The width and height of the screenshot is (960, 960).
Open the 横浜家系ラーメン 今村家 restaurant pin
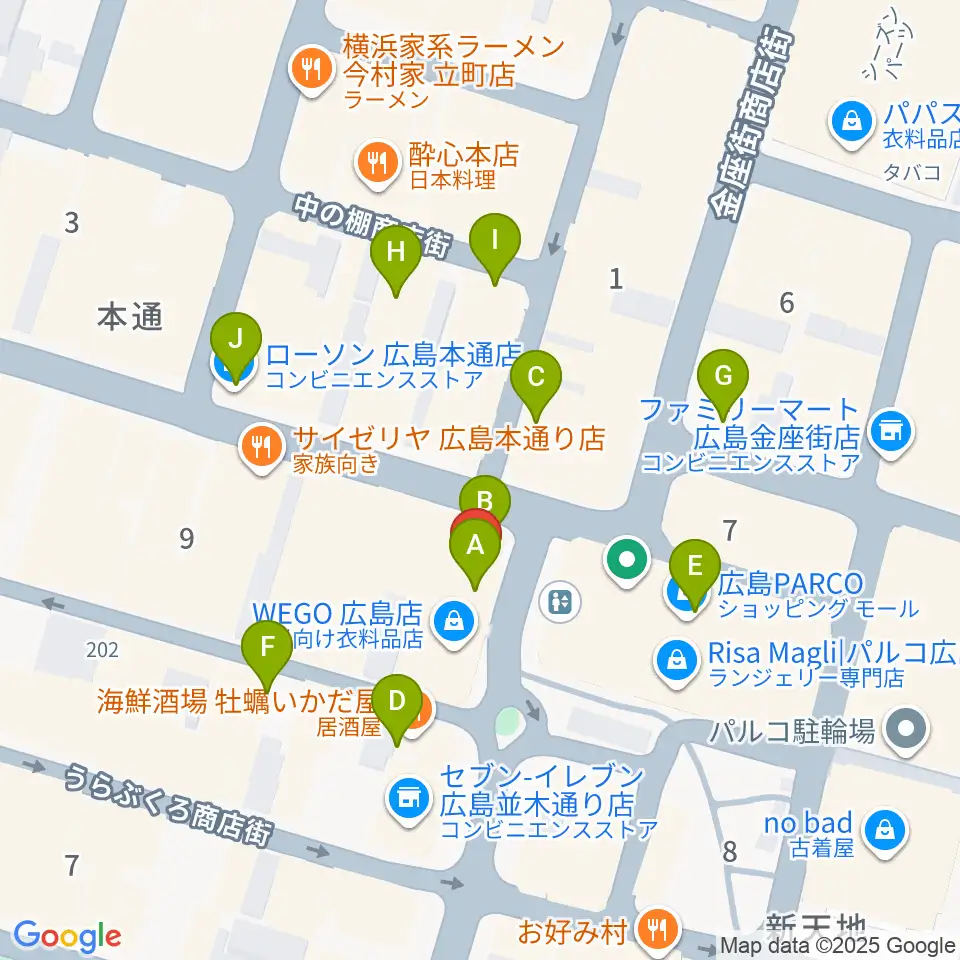[x=312, y=72]
